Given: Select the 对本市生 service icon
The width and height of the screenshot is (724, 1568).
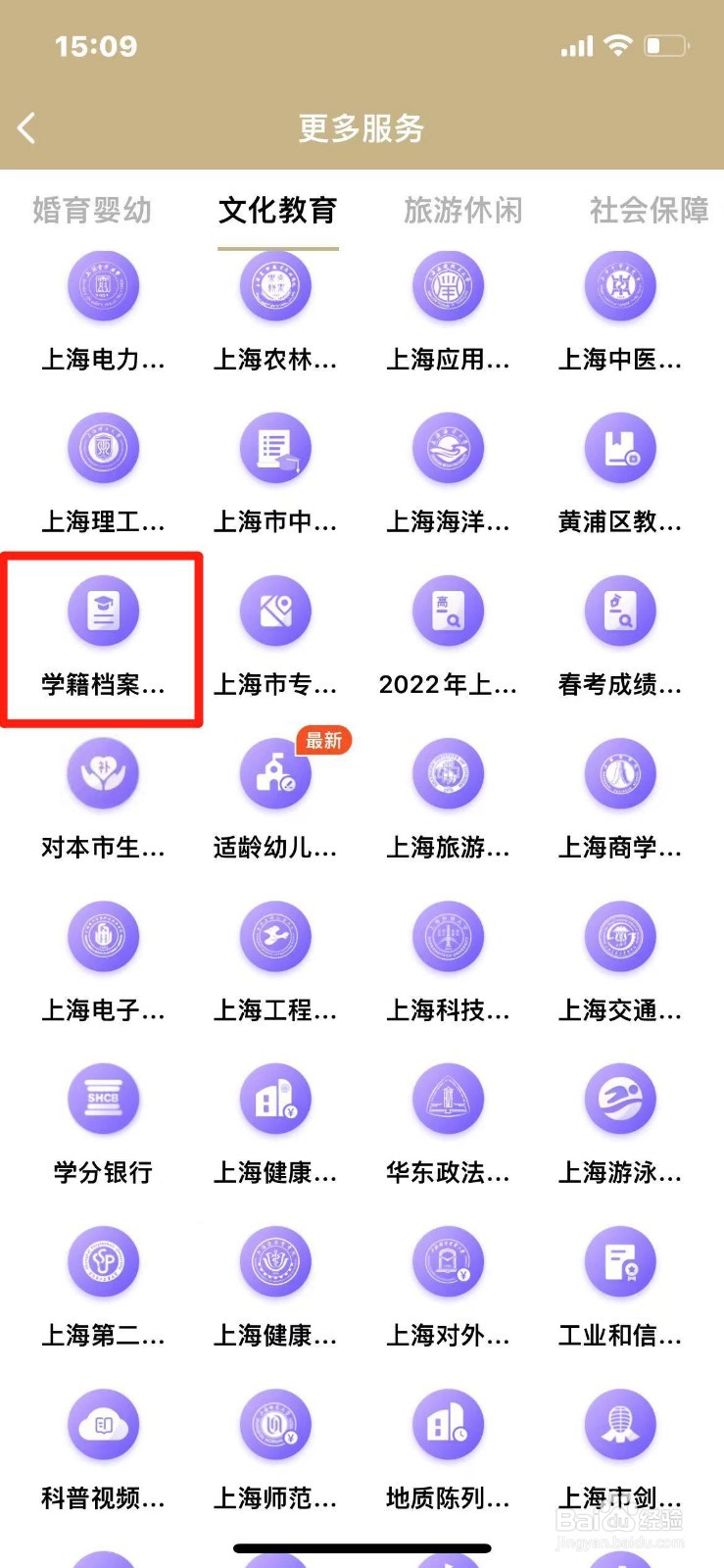Looking at the screenshot, I should pos(103,772).
